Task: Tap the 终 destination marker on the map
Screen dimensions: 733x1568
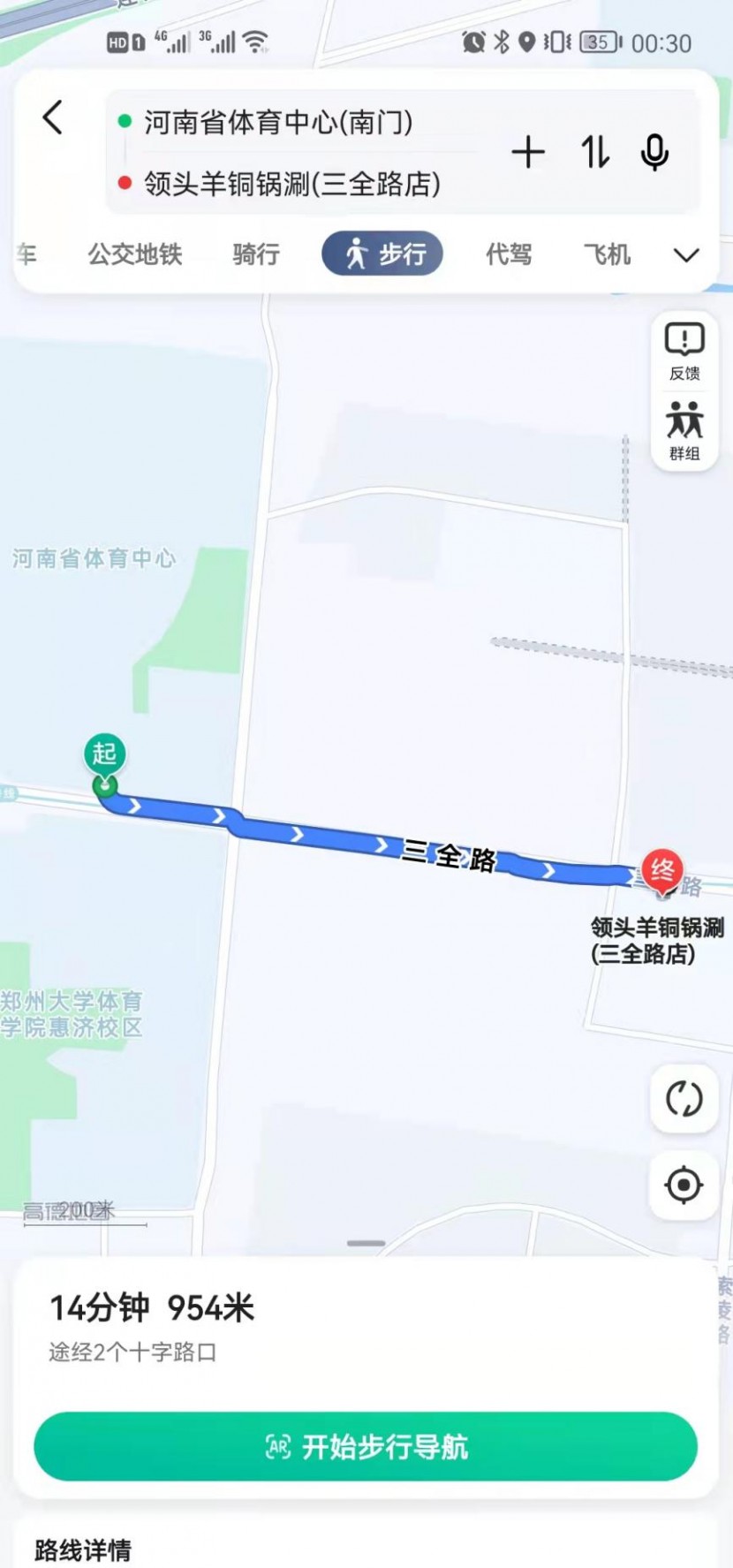Action: click(x=664, y=869)
